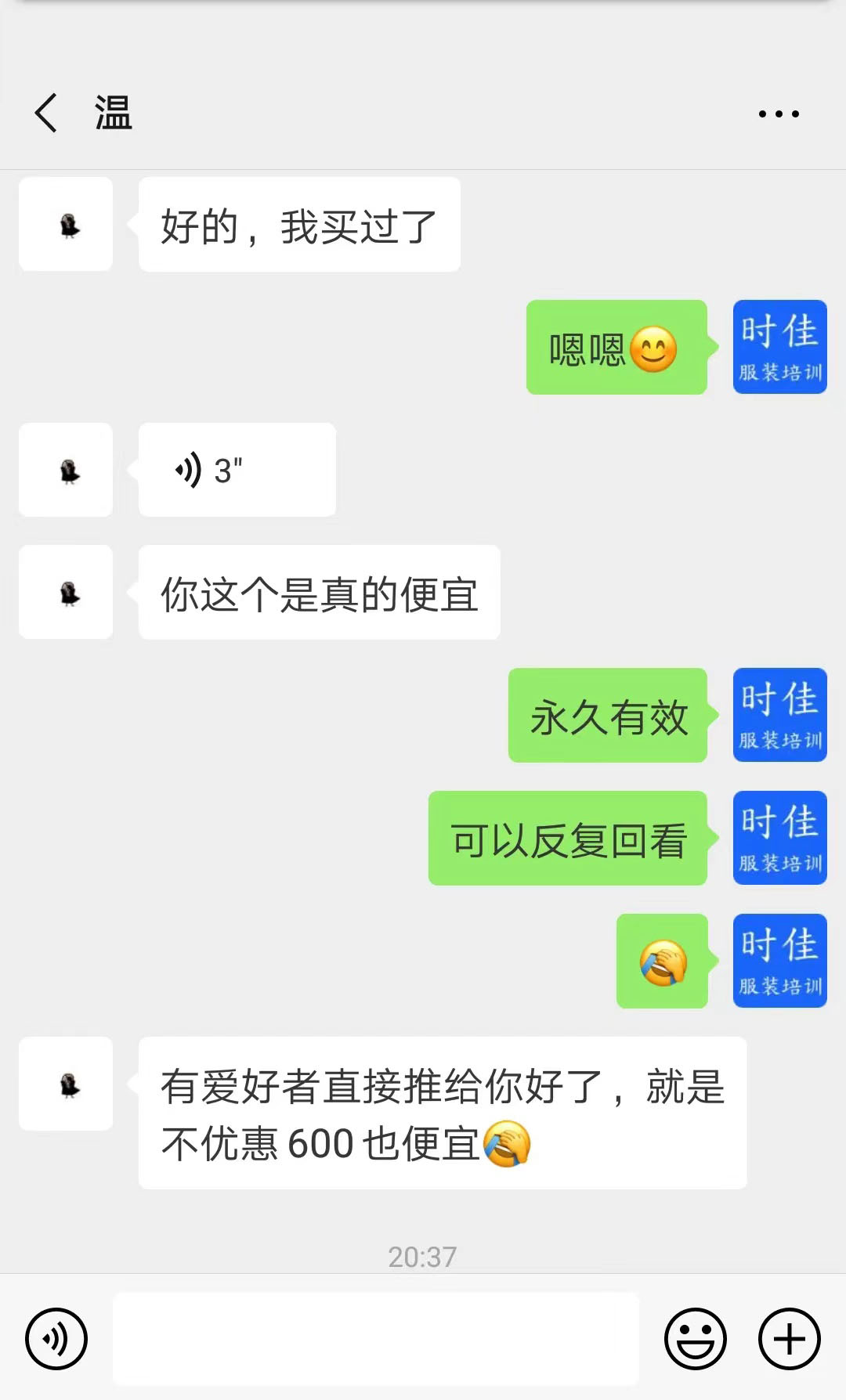Open the three-dot chat info menu
Viewport: 846px width, 1400px height.
point(778,114)
